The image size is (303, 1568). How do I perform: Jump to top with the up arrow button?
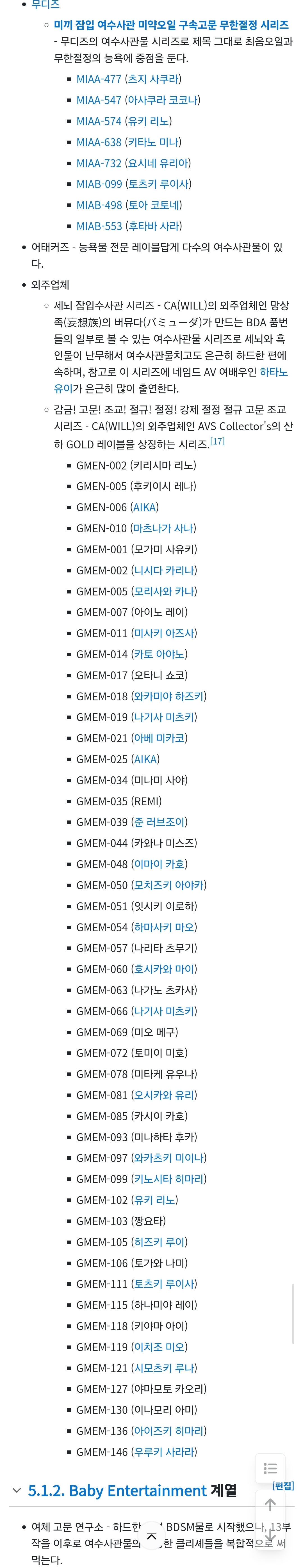pyautogui.click(x=270, y=1504)
